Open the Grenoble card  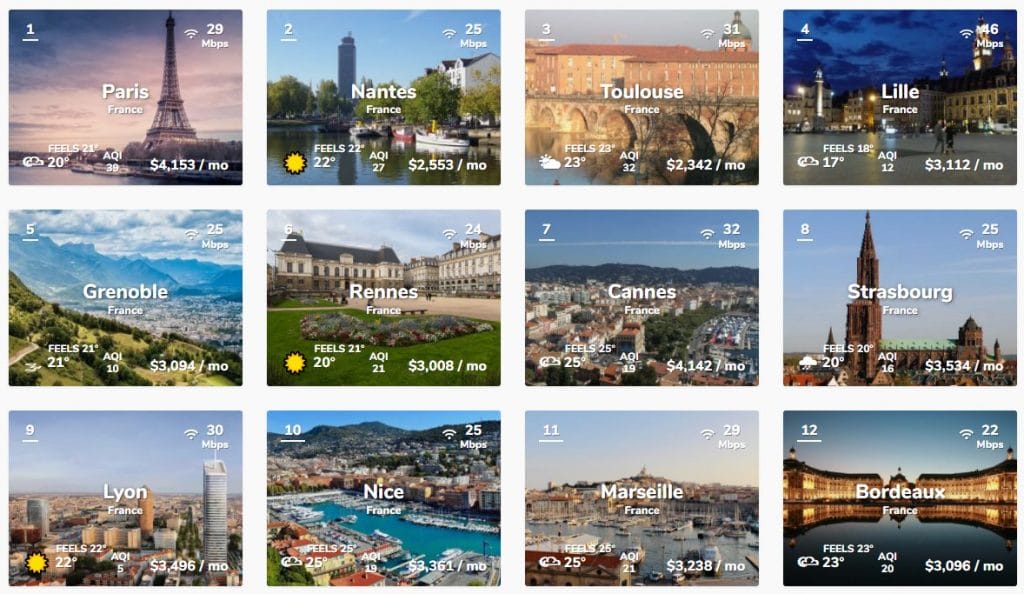click(125, 297)
